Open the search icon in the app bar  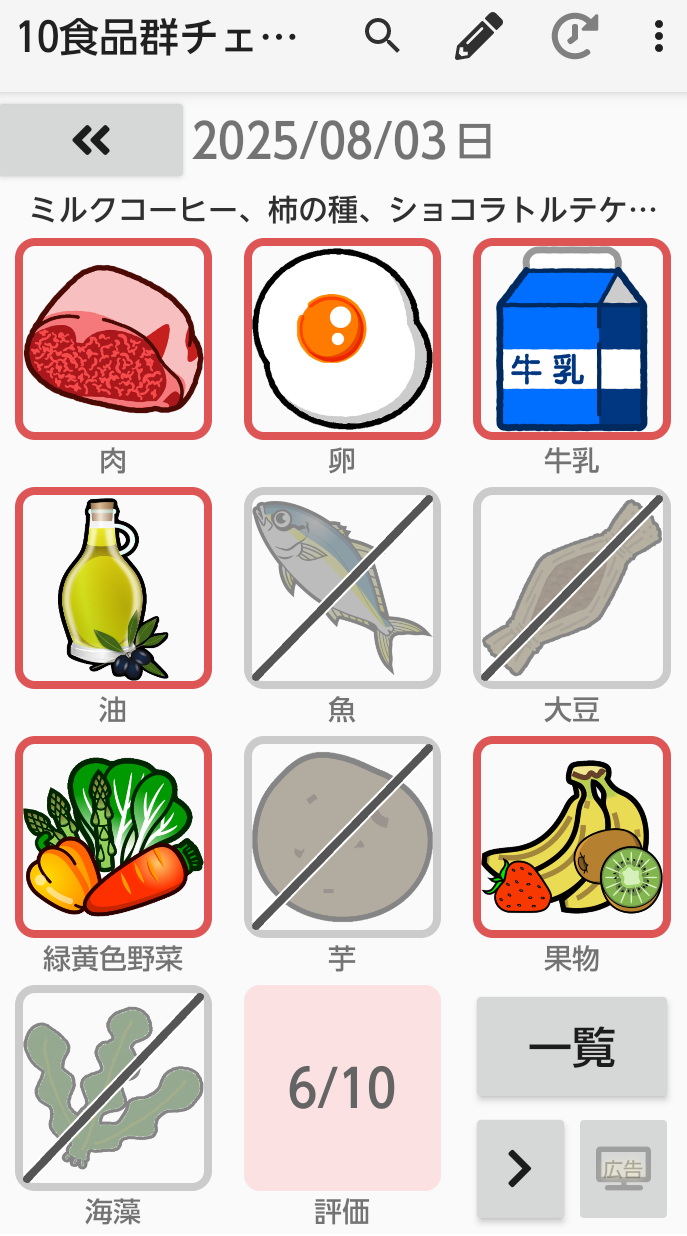(382, 37)
